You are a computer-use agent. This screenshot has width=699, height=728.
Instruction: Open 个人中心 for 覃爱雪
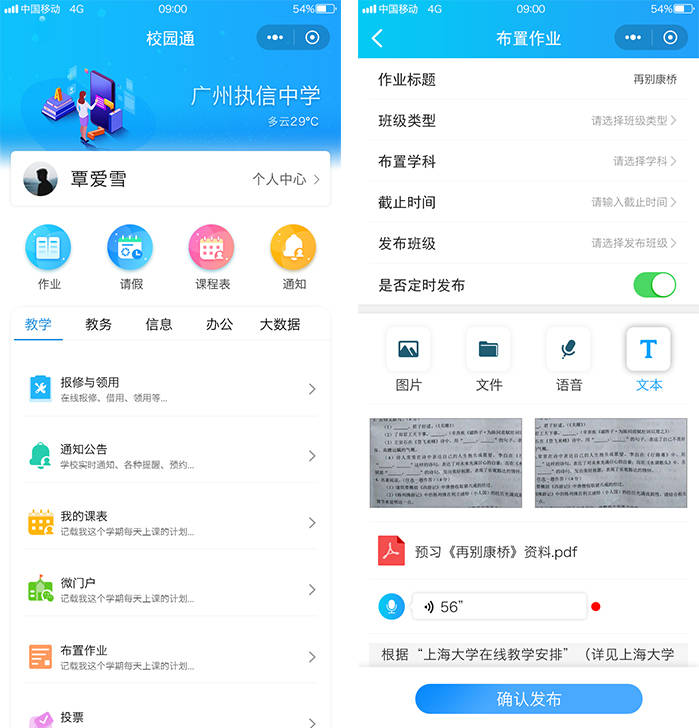tap(286, 180)
